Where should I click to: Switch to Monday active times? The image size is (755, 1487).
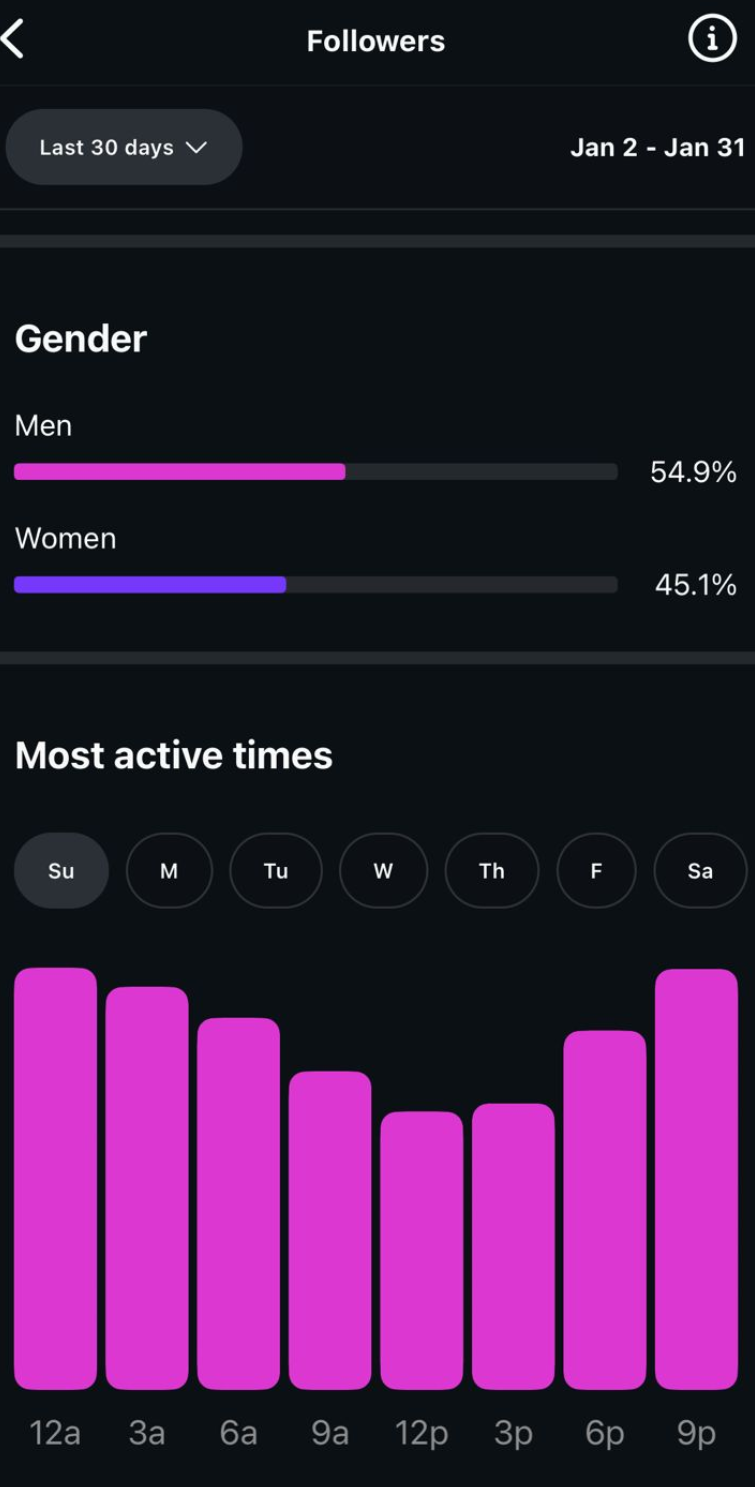[169, 871]
